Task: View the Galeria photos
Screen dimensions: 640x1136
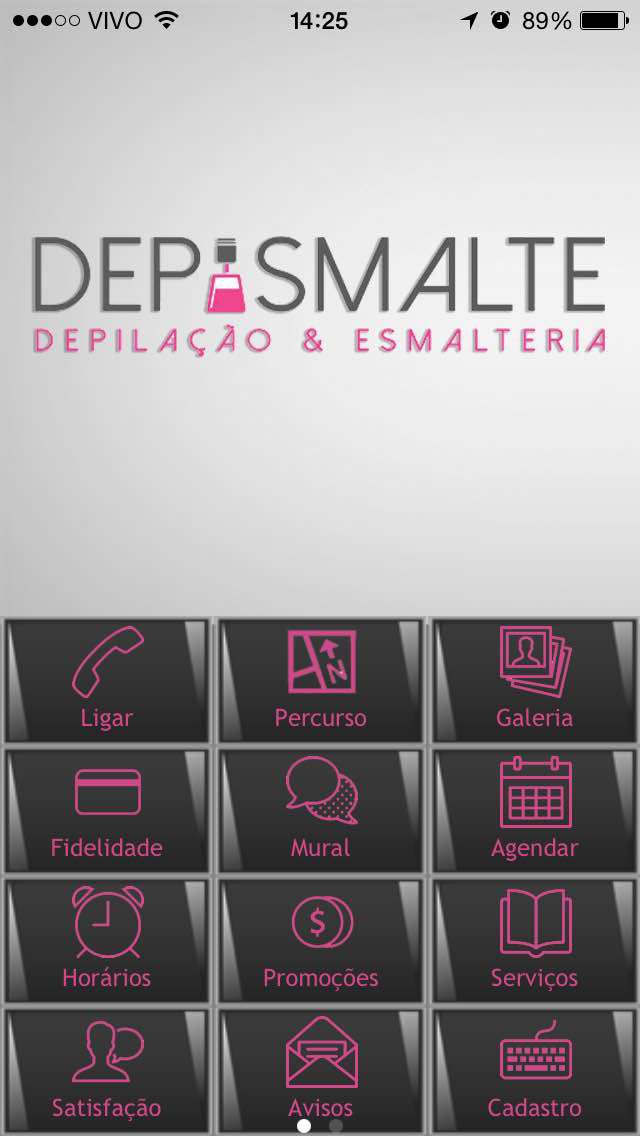Action: click(534, 680)
